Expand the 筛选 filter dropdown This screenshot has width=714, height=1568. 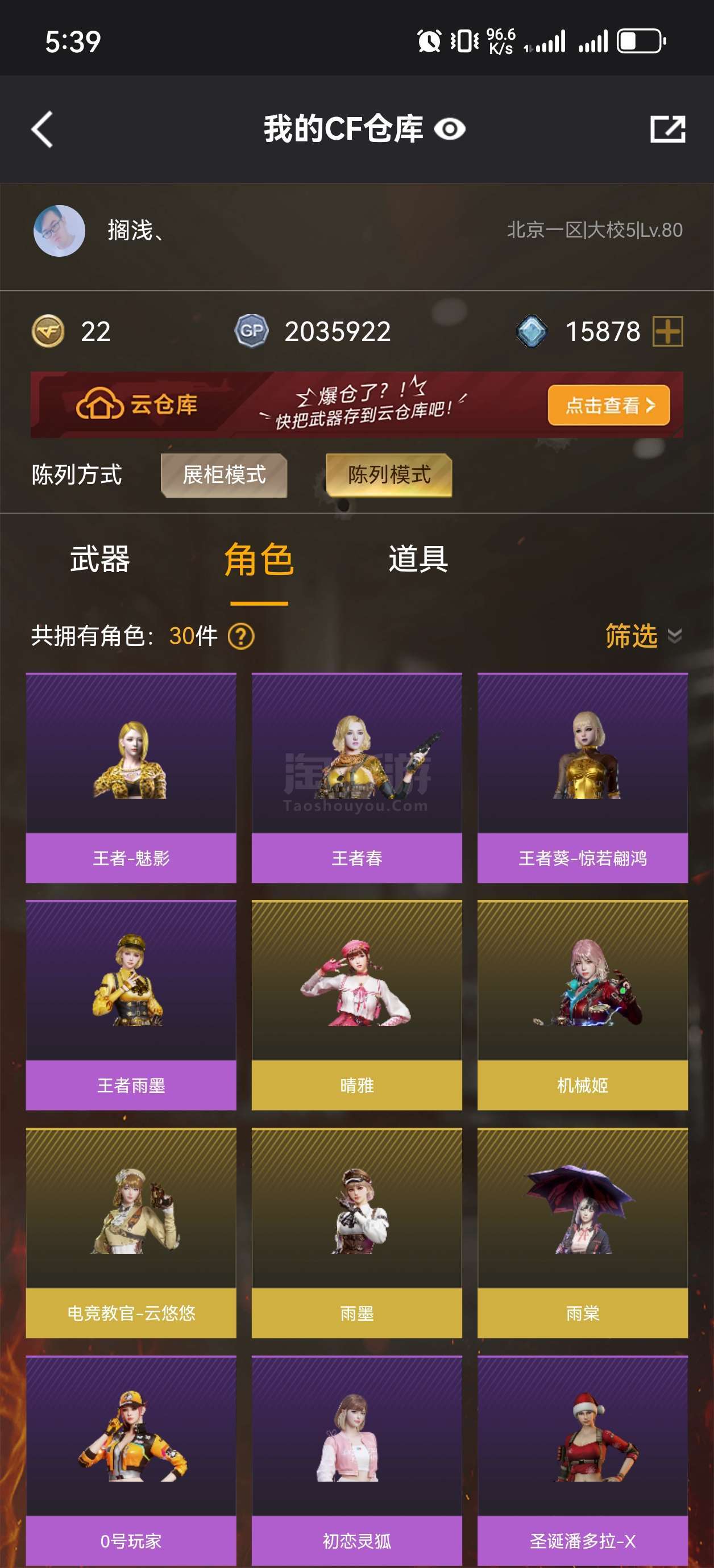click(644, 636)
